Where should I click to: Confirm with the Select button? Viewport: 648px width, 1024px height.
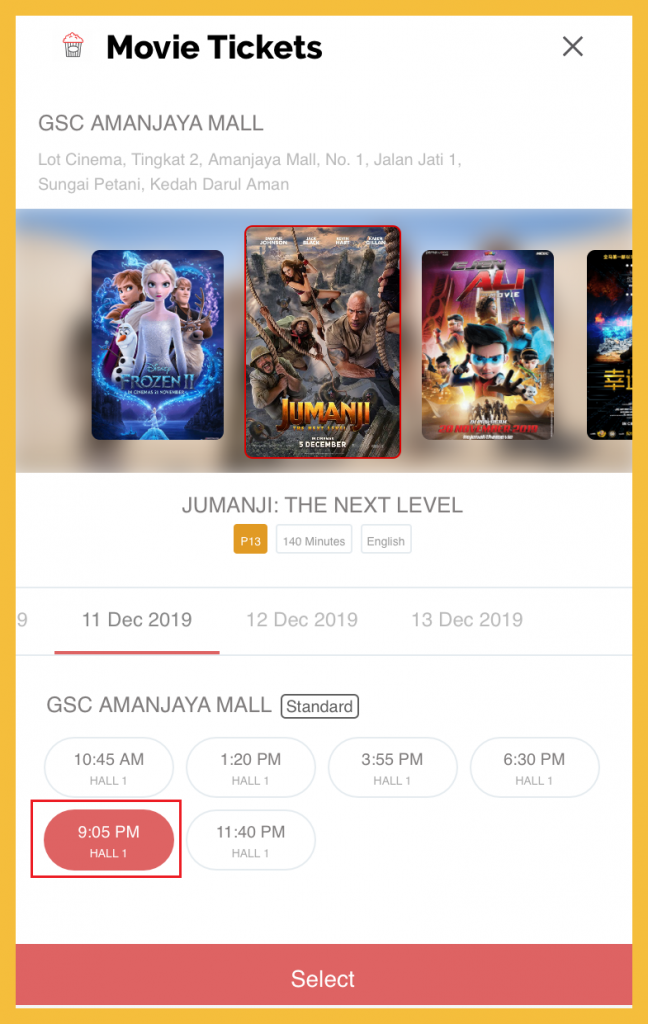click(x=323, y=978)
